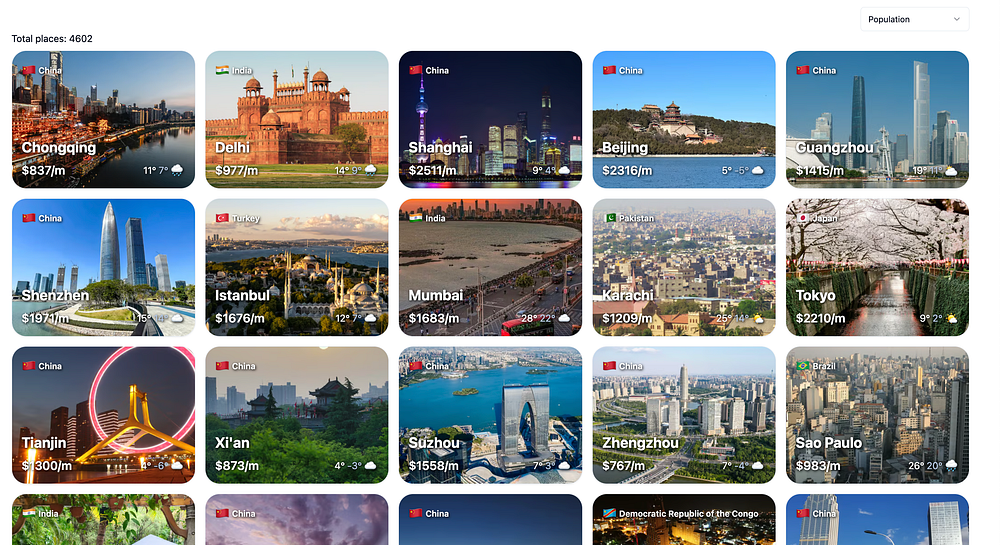View details for Zhengzhou
Viewport: 1000px width, 545px height.
684,415
